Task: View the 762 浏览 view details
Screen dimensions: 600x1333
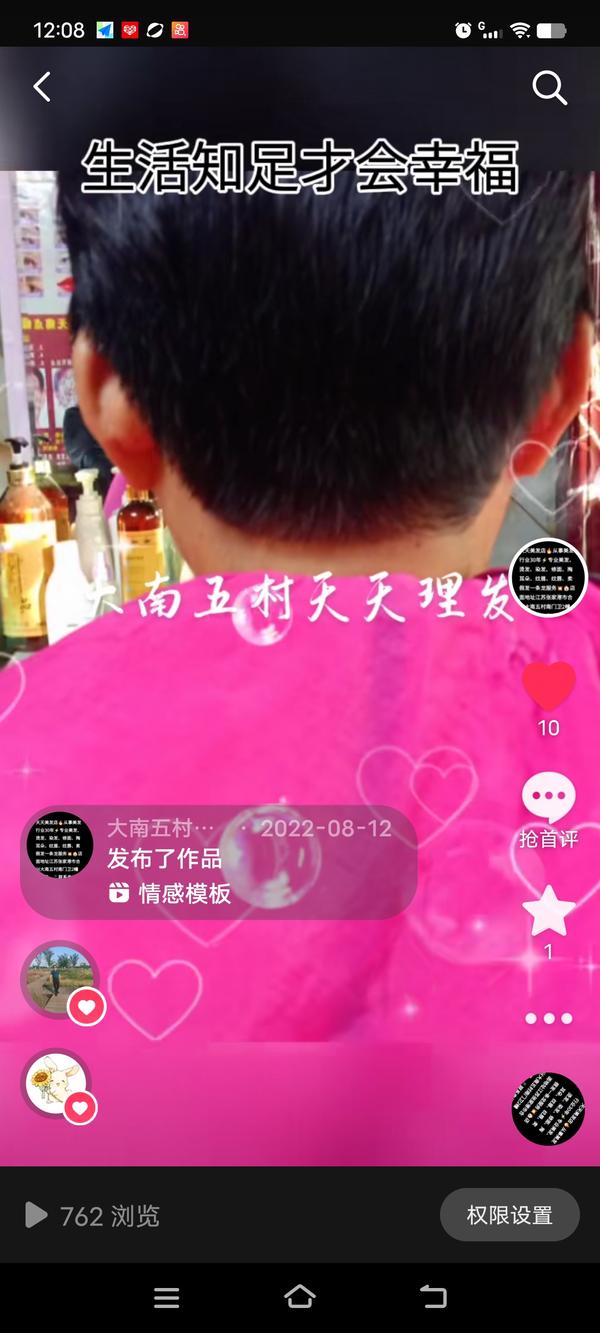Action: coord(93,1216)
